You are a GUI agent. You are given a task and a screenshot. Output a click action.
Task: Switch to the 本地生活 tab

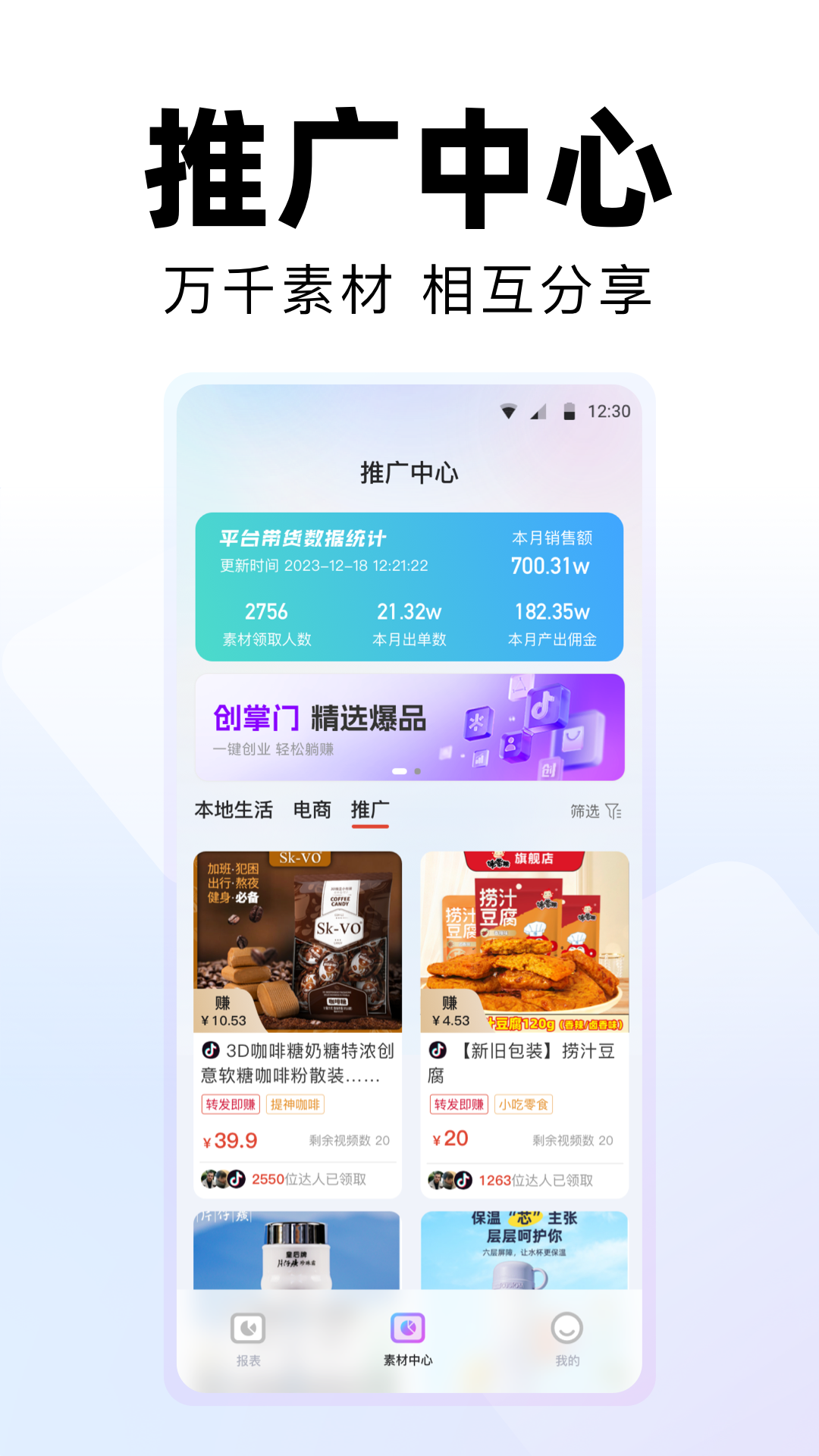pyautogui.click(x=235, y=810)
